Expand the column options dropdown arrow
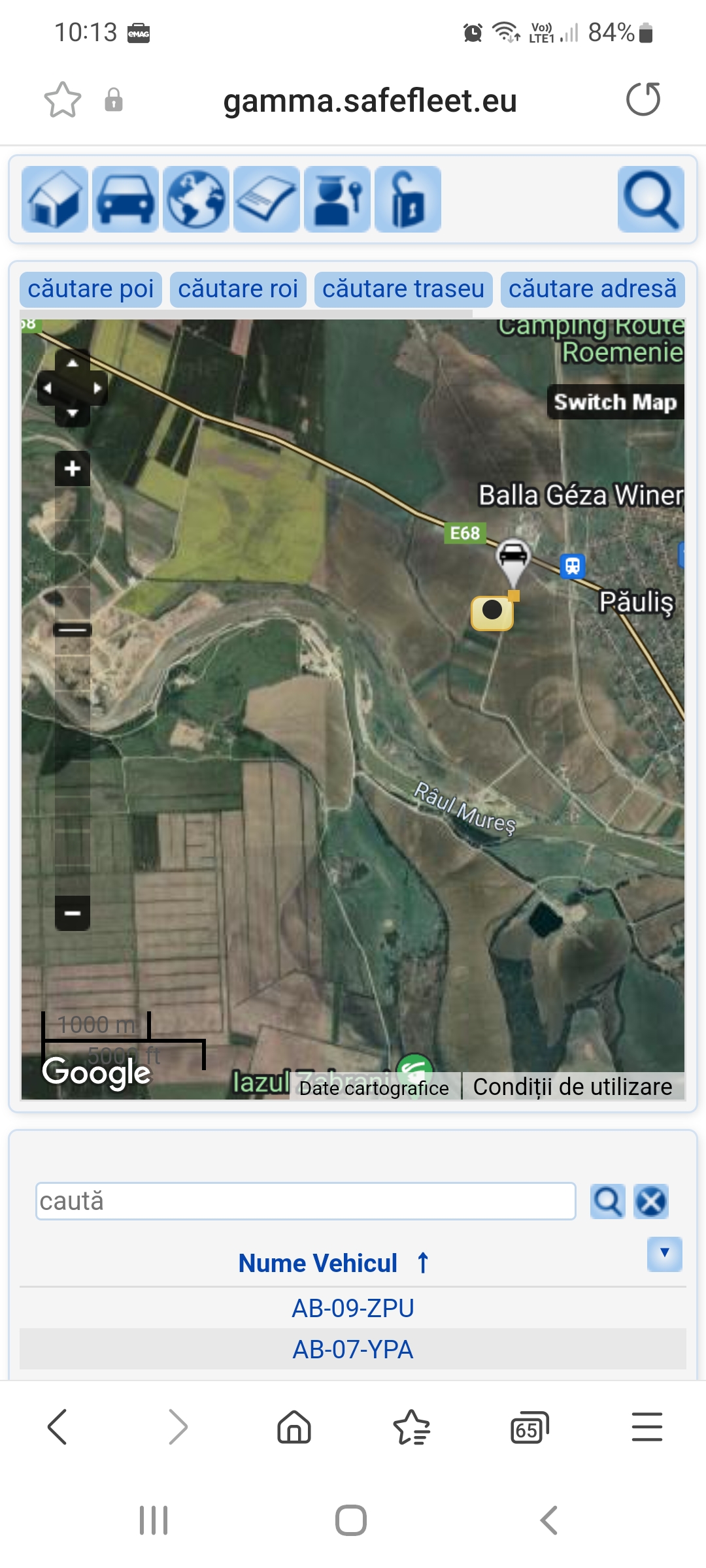The width and height of the screenshot is (706, 1568). point(664,1253)
